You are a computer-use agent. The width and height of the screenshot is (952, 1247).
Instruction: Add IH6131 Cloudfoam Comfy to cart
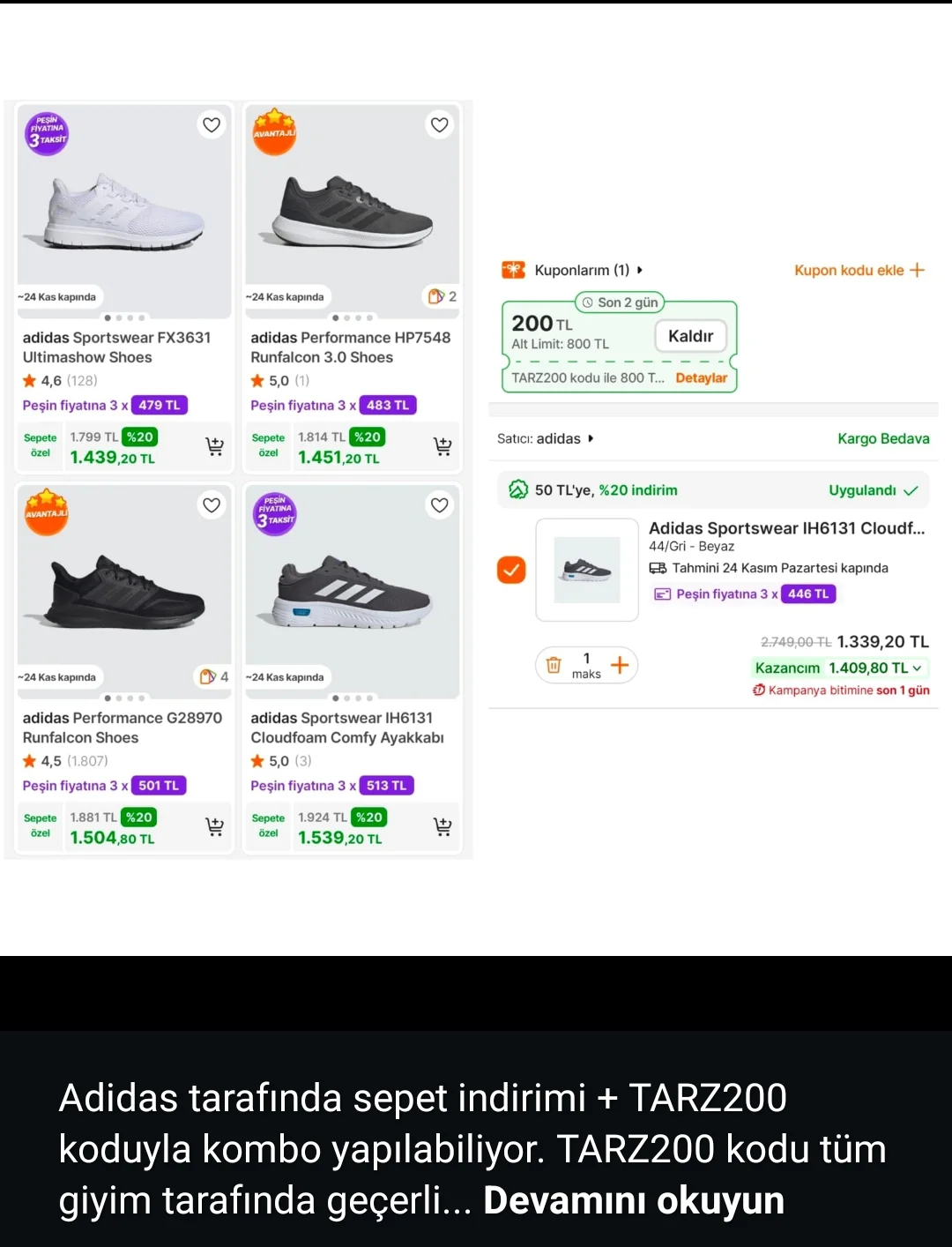(443, 826)
